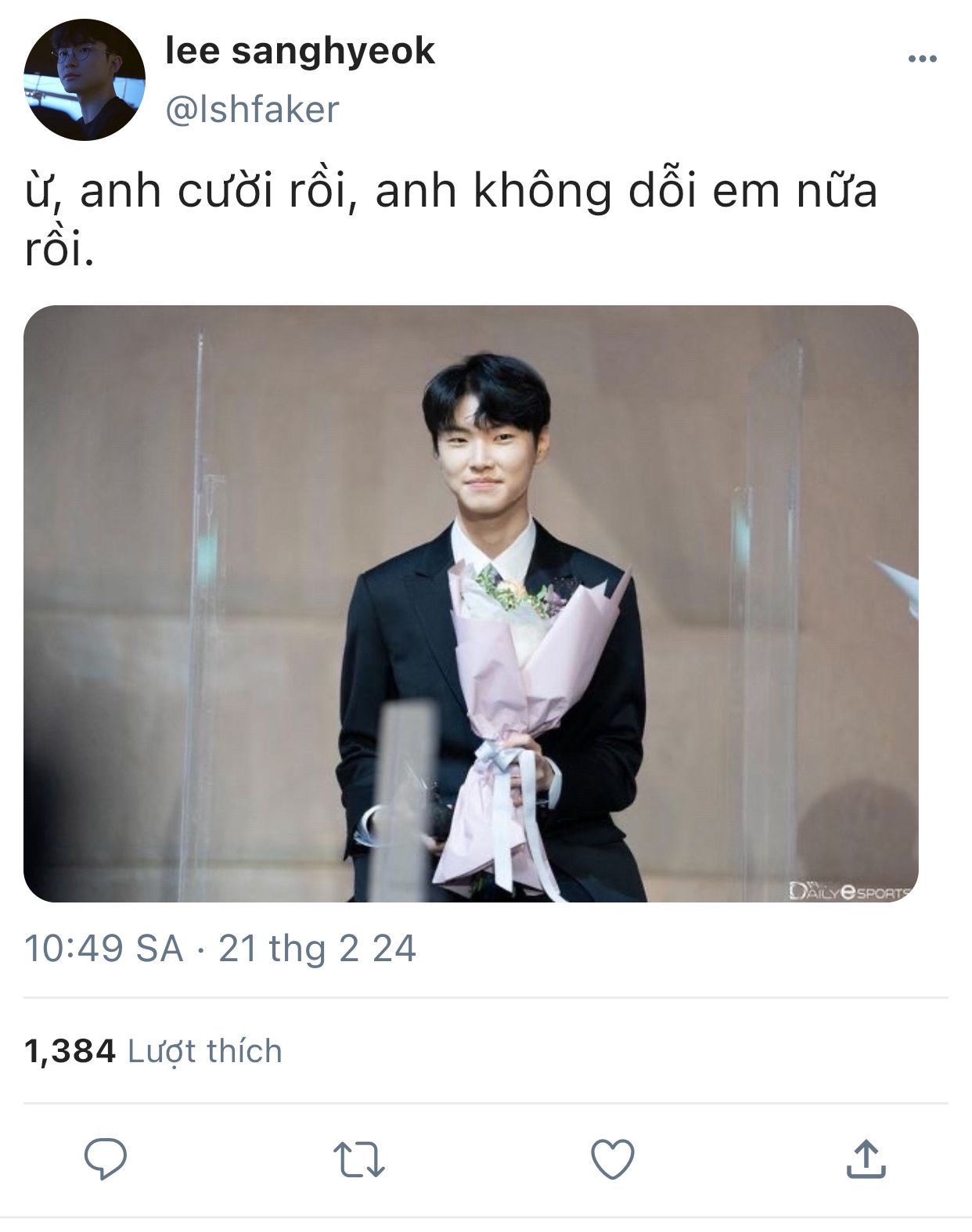This screenshot has height=1232, width=972.
Task: Enlarge the photo attached to the tweet
Action: pyautogui.click(x=470, y=603)
